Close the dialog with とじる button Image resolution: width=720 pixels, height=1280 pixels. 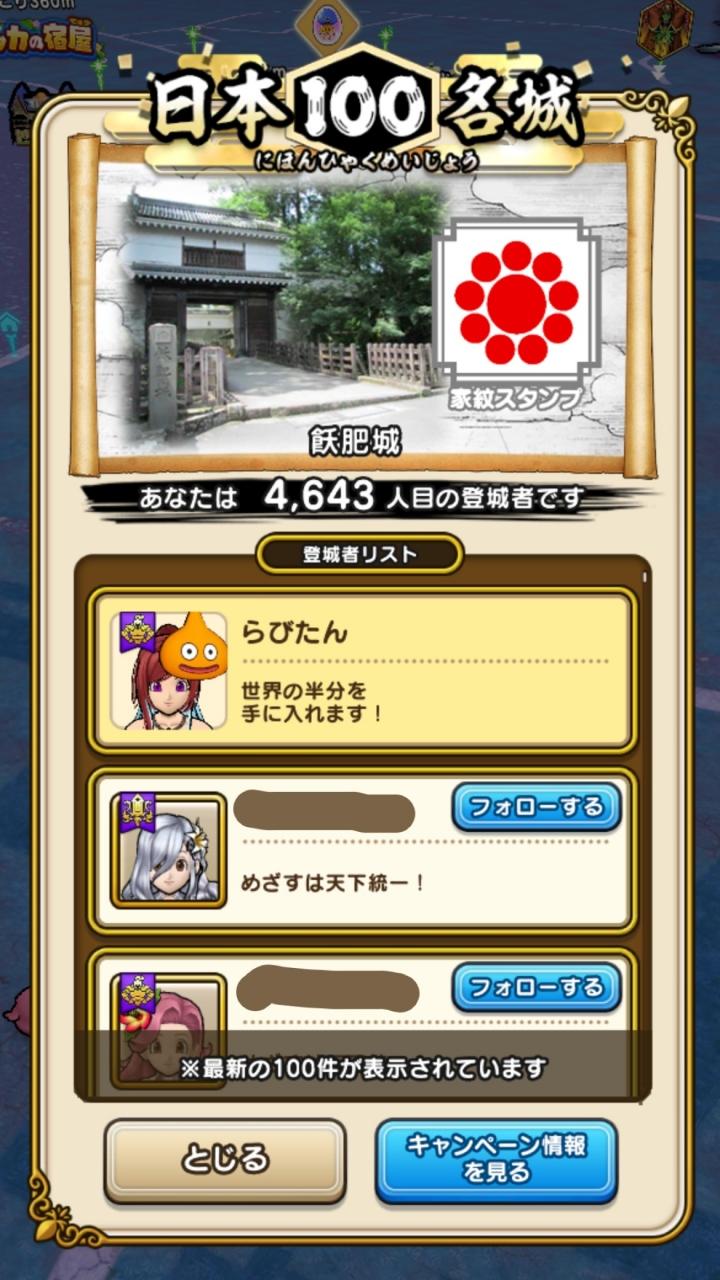225,1160
